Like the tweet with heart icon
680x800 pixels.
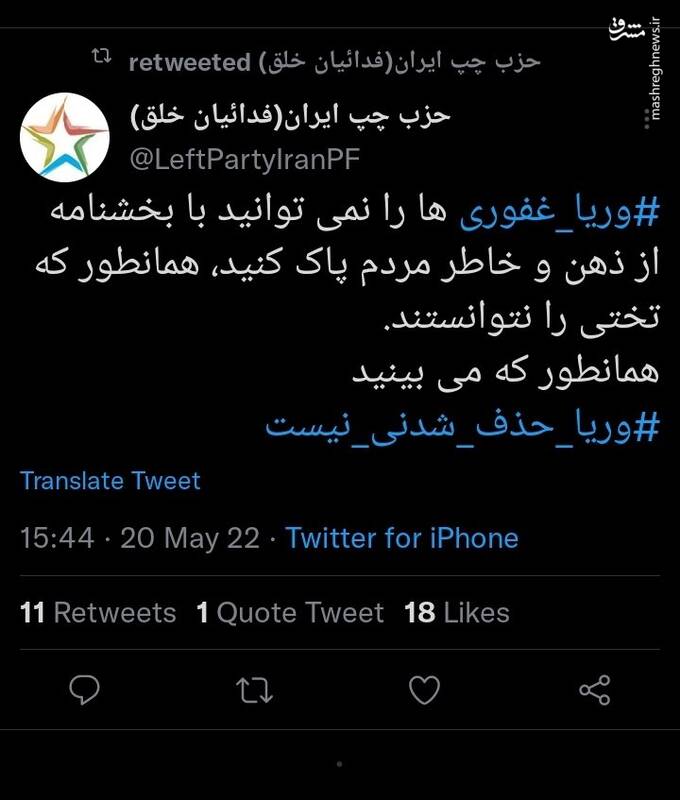[x=426, y=690]
